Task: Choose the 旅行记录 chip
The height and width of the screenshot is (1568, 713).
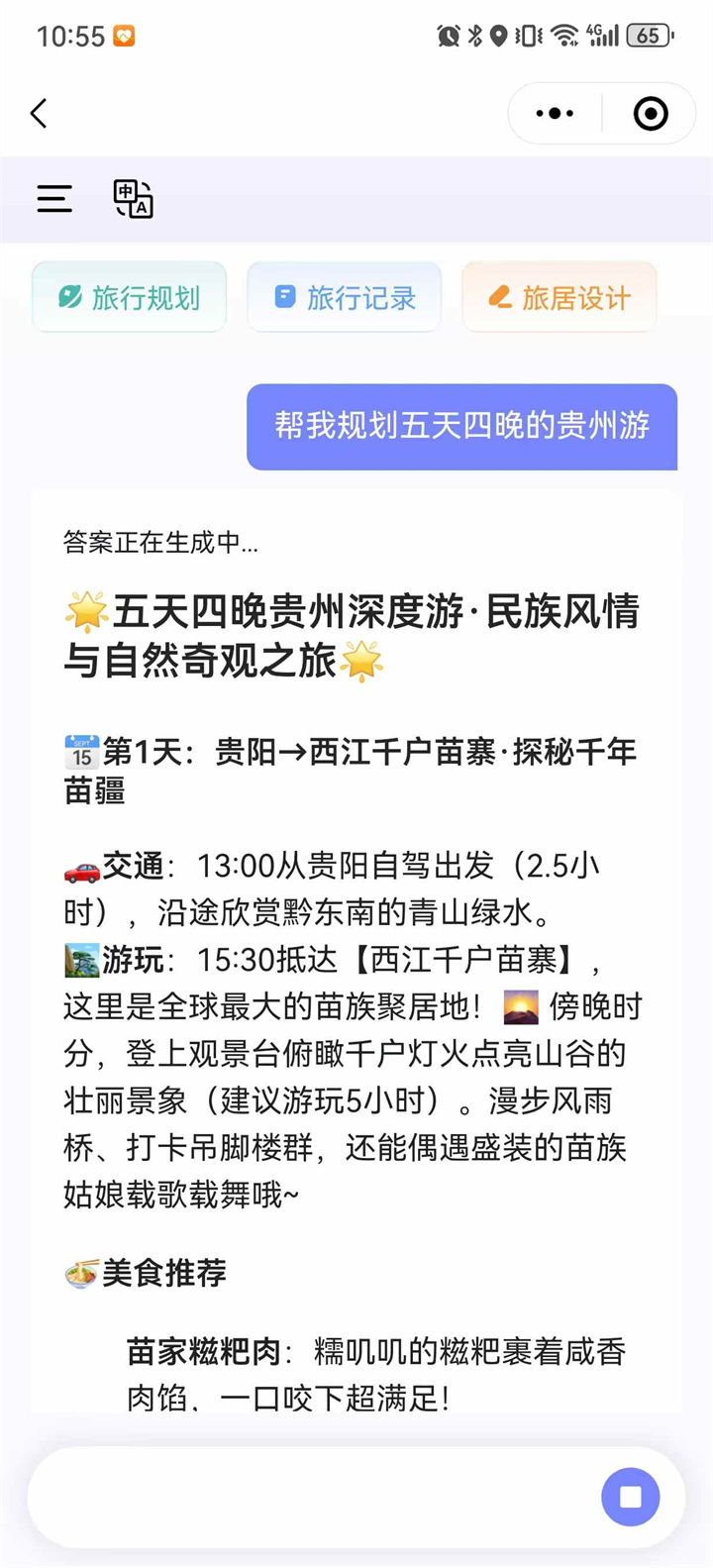Action: click(x=344, y=297)
